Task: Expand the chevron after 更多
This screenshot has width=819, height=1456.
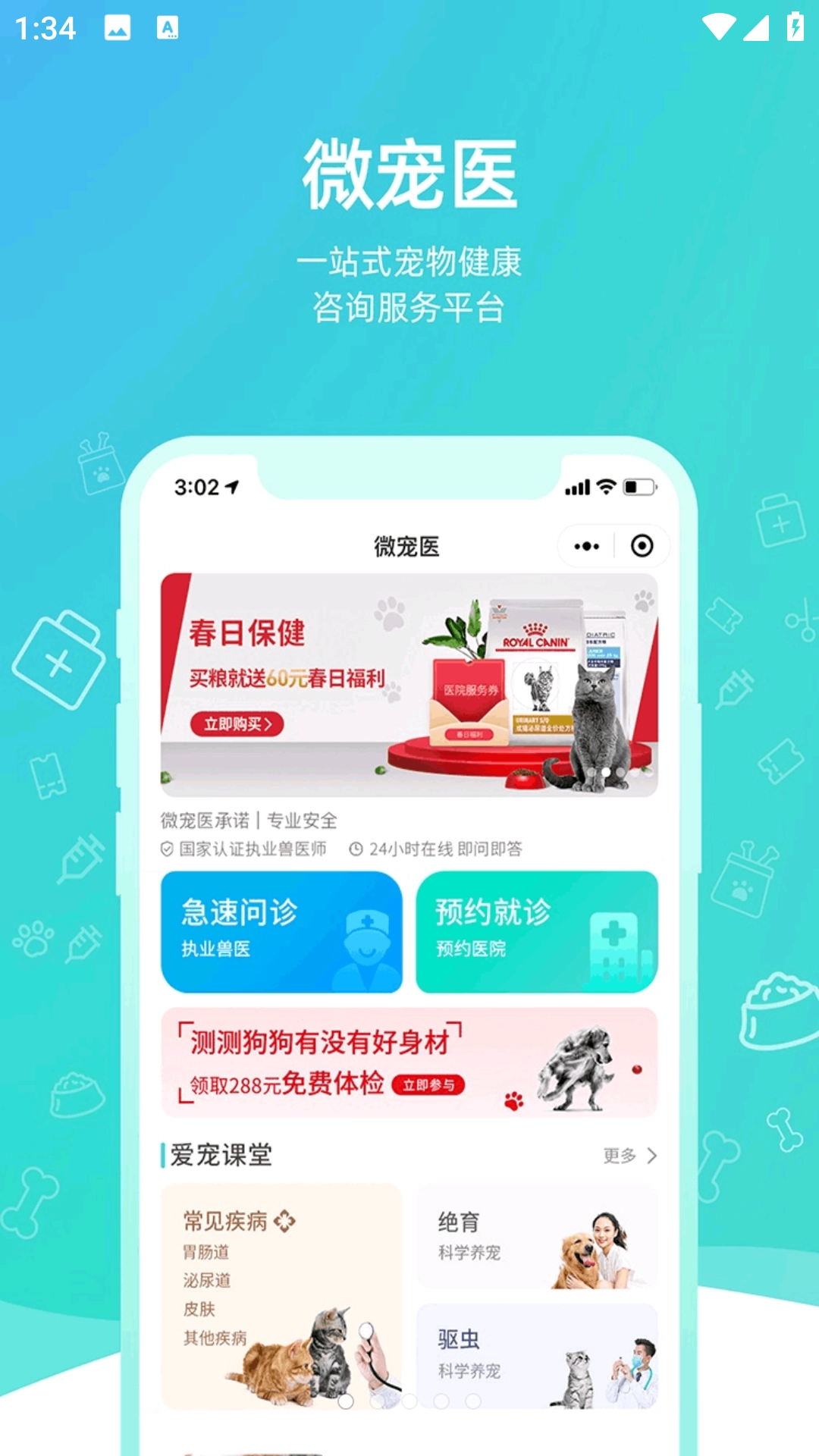Action: tap(651, 1156)
